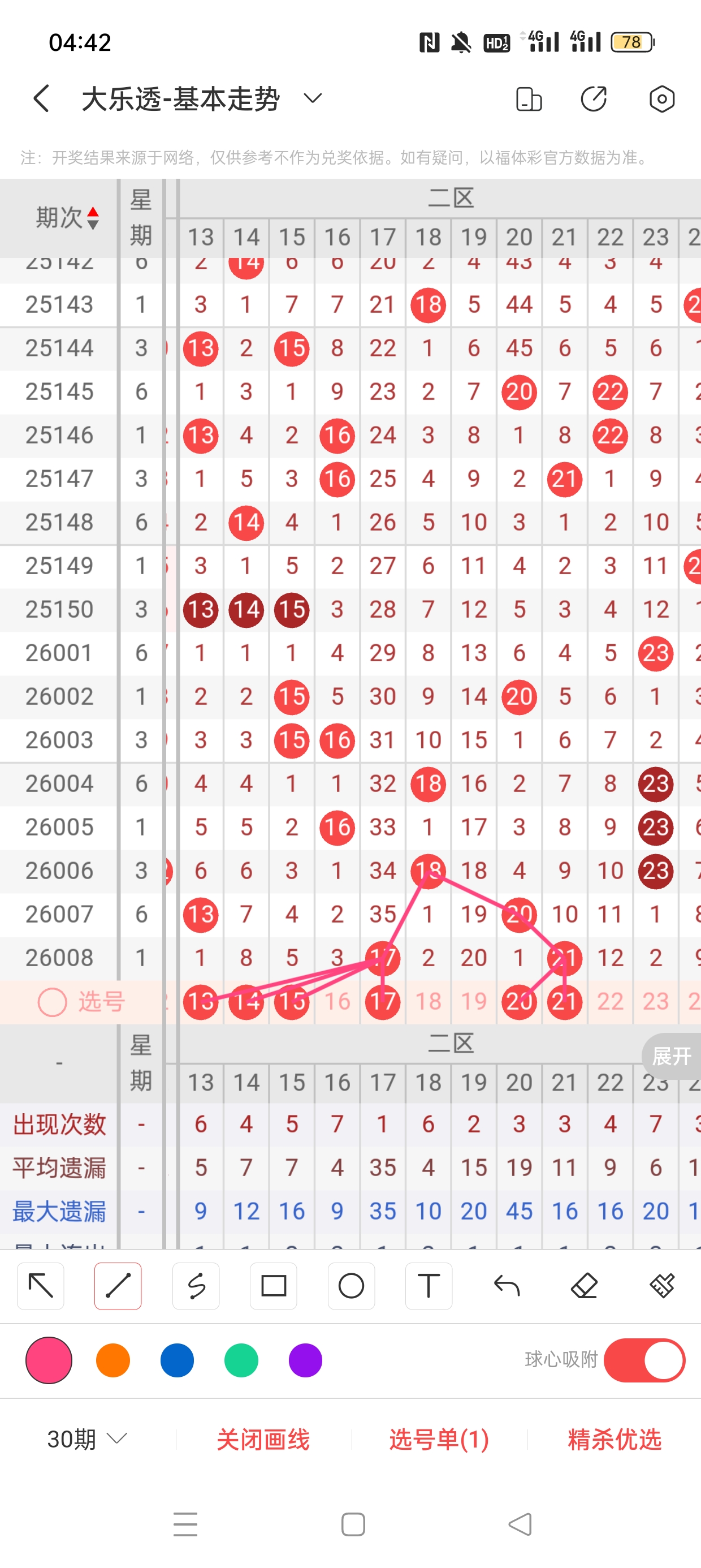Tap the device orientation icon in top bar
701x1568 pixels.
click(x=528, y=98)
